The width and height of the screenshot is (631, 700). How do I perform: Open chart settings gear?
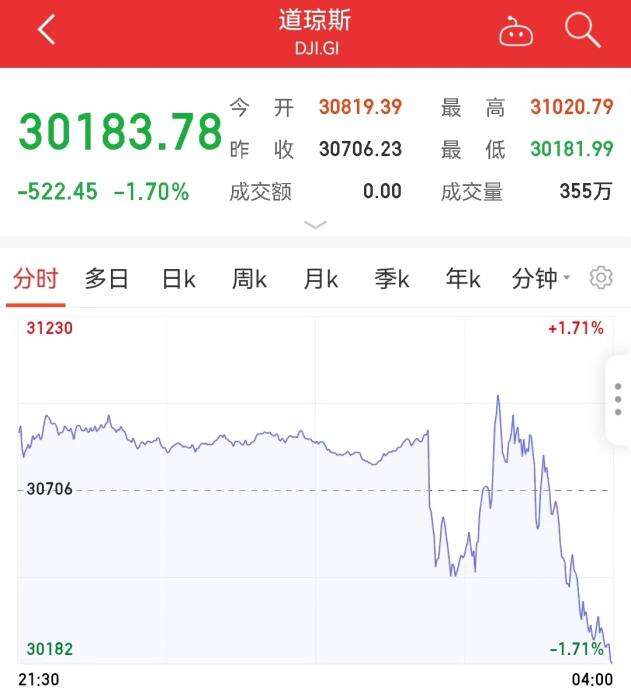[x=601, y=278]
